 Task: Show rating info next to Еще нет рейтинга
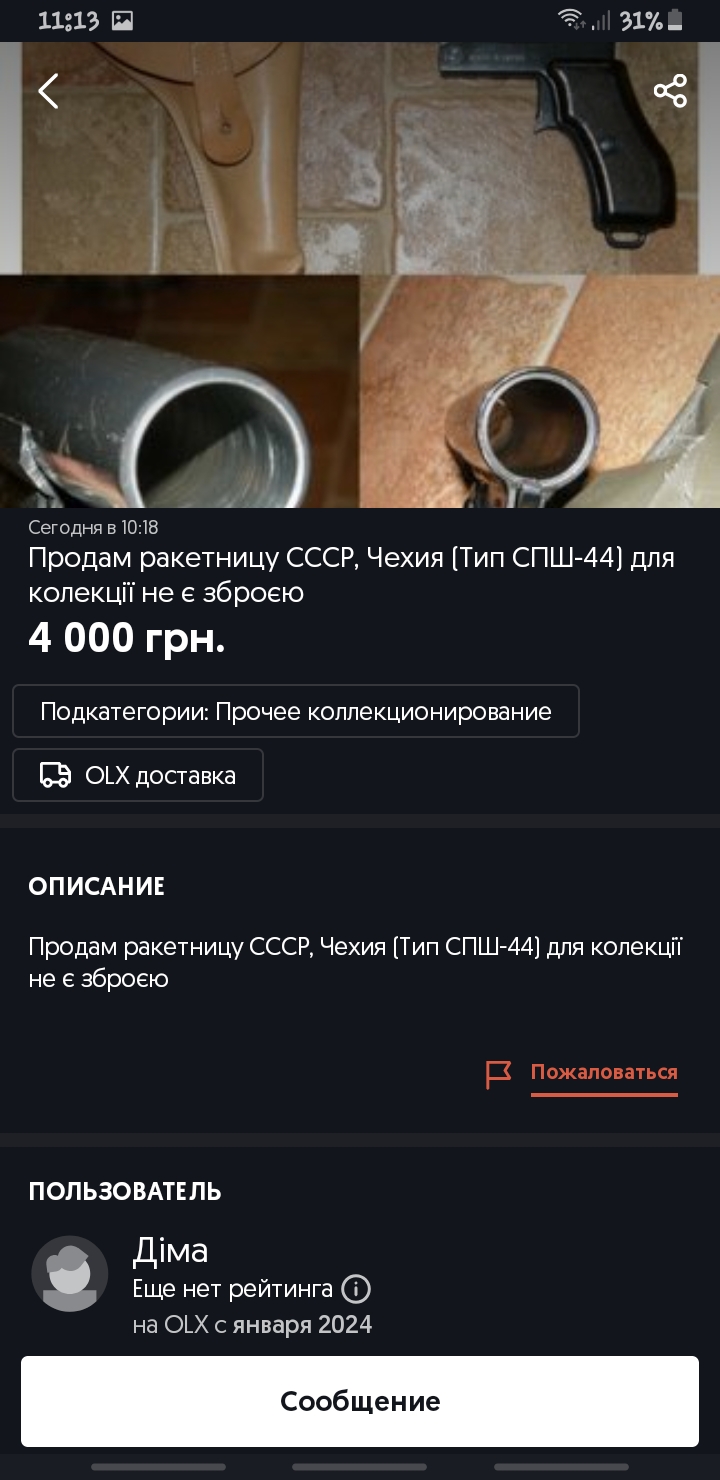pos(357,1288)
